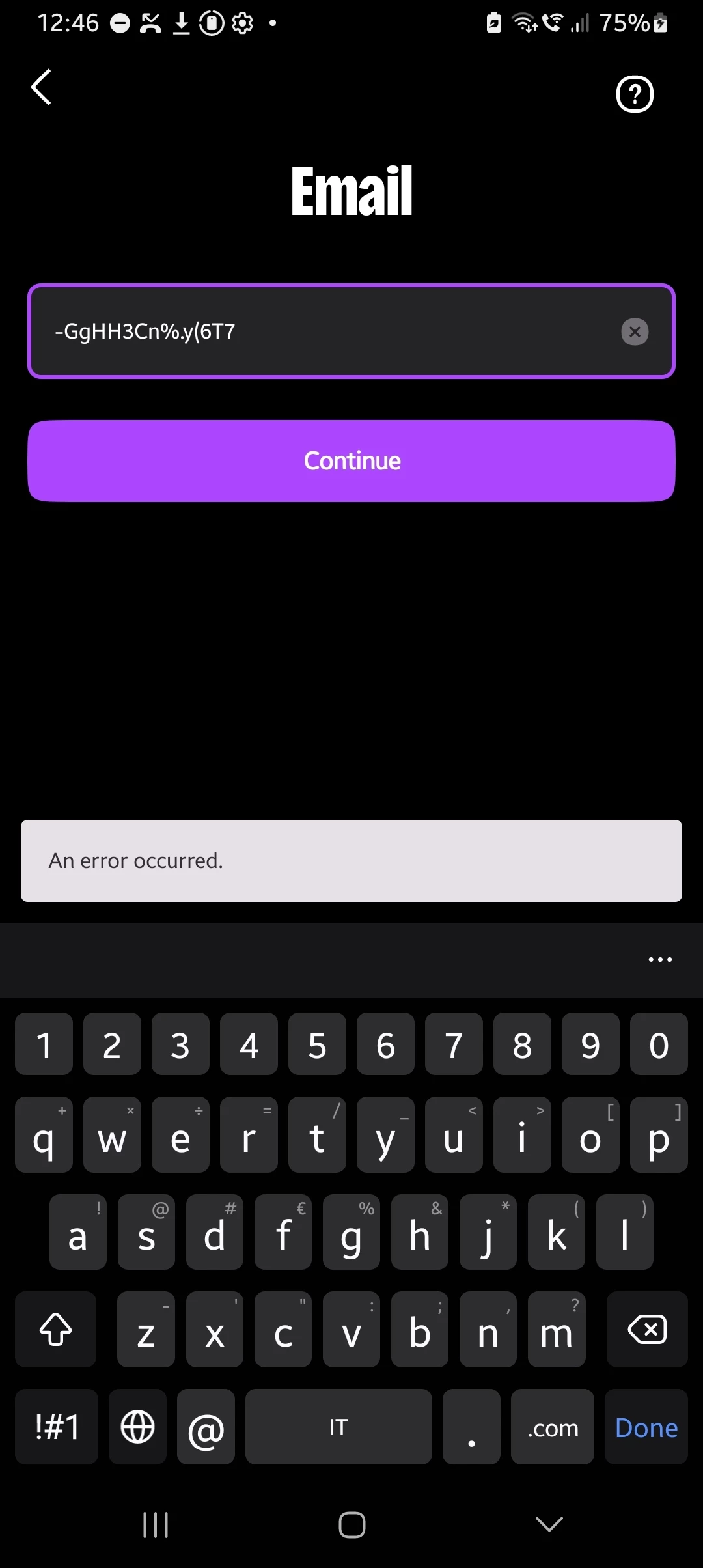Change keyboard language with the globe key
Screen dimensions: 703x1568
click(137, 1427)
